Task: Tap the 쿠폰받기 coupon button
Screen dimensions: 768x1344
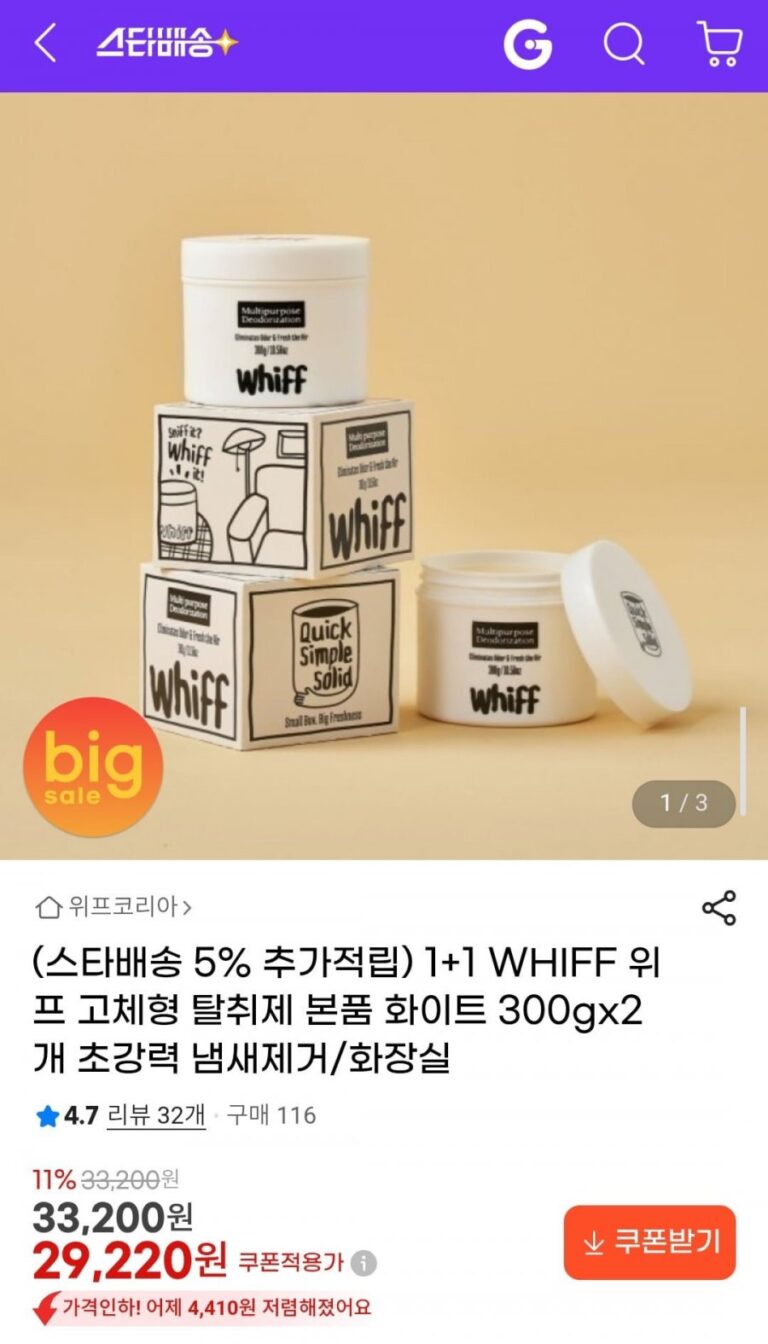Action: click(650, 1242)
